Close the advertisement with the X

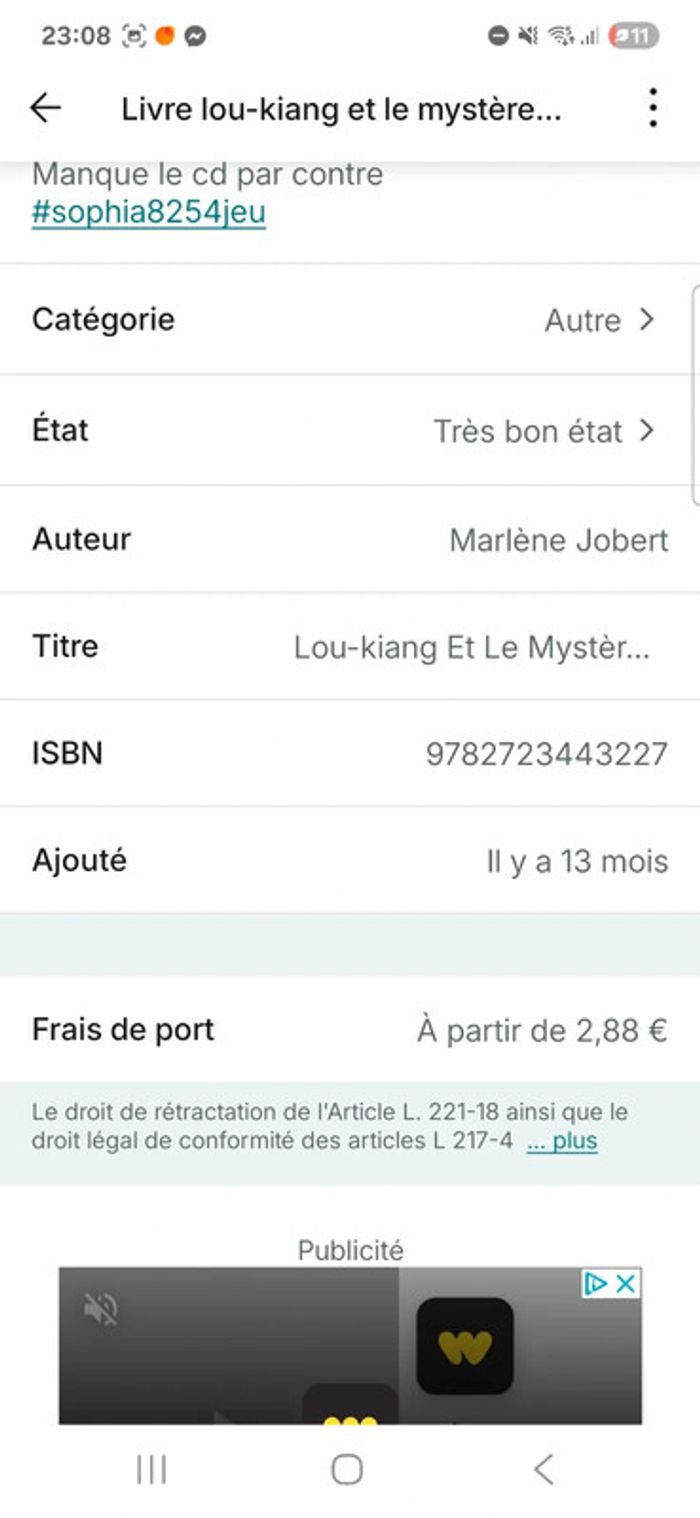[x=626, y=1284]
